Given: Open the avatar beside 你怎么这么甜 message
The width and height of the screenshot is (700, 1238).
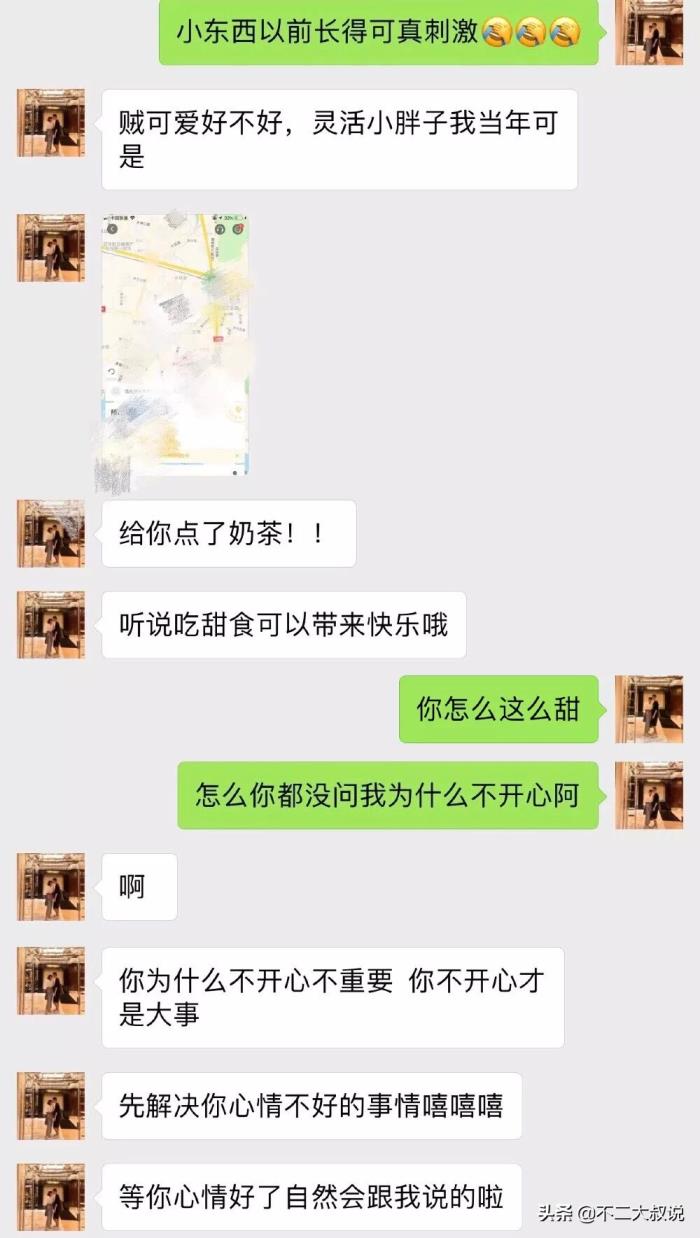Looking at the screenshot, I should pyautogui.click(x=648, y=709).
